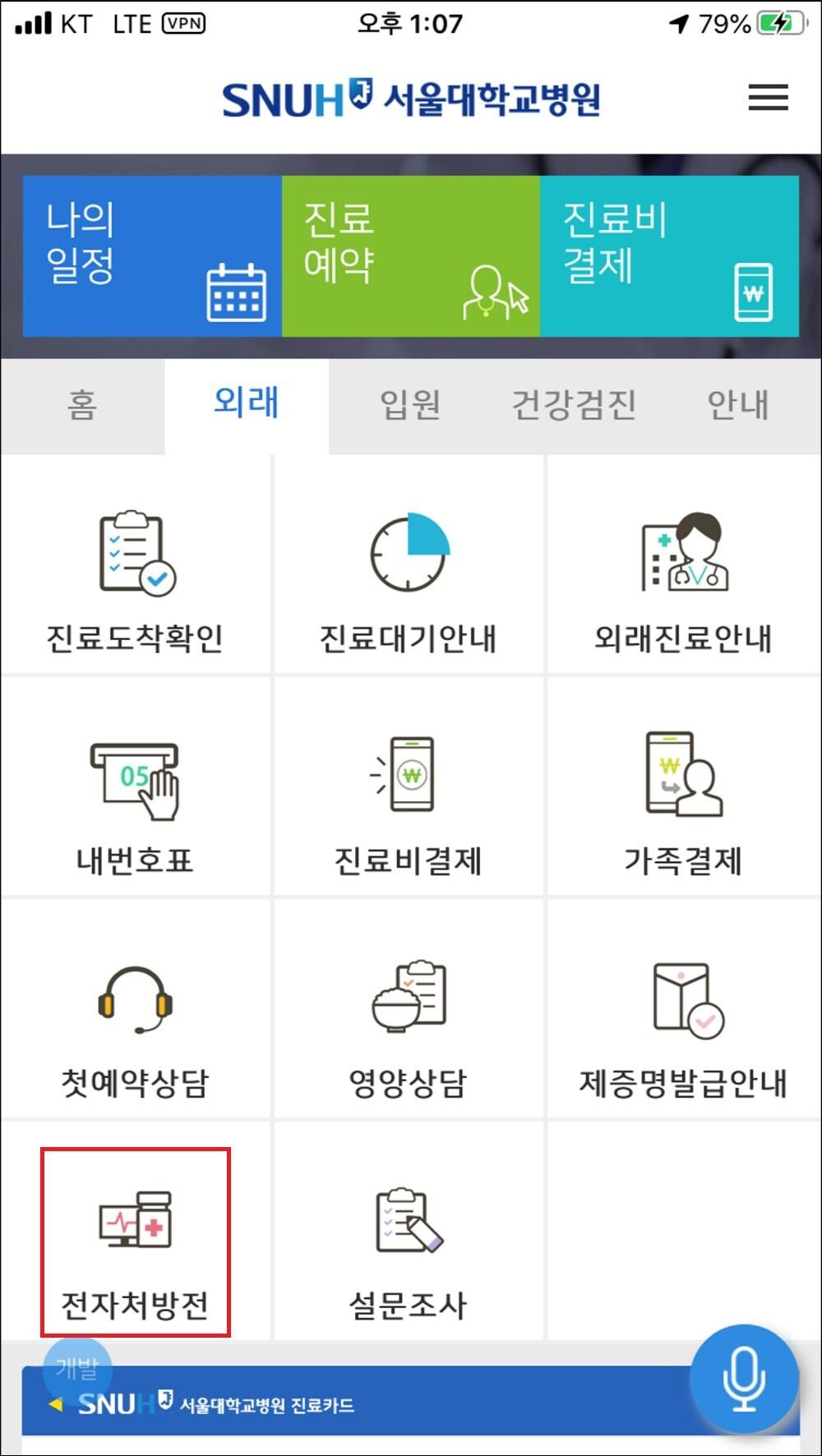
Task: Go to the 홈 tab
Action: [81, 405]
